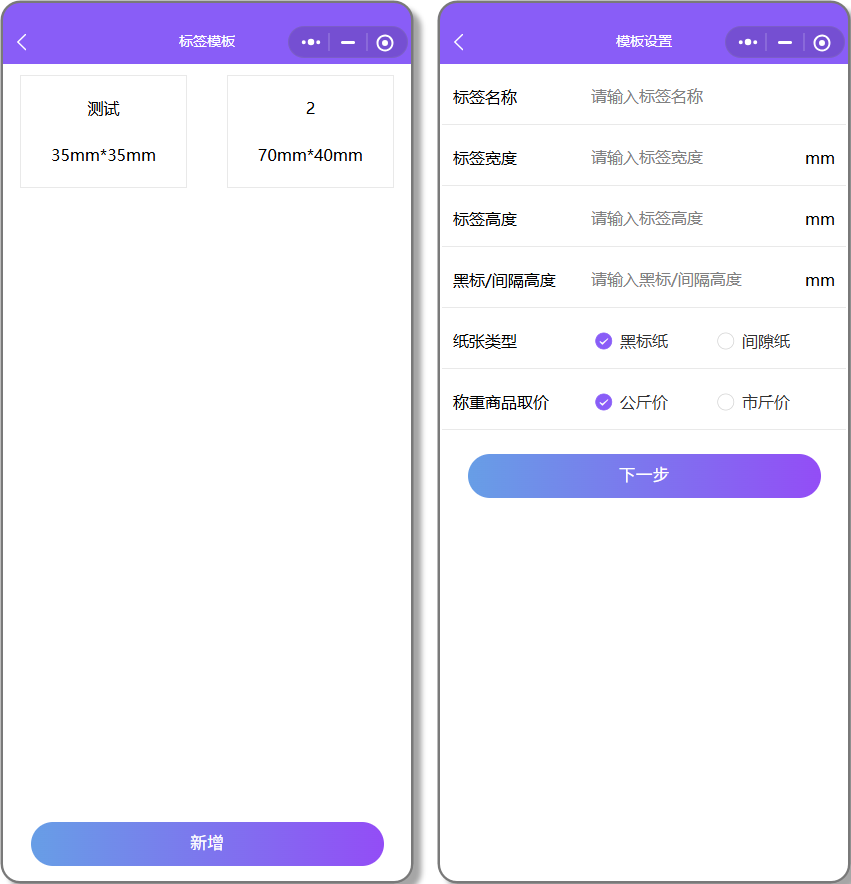Go back from the 标签模板 screen
This screenshot has width=851, height=884.
(x=23, y=42)
